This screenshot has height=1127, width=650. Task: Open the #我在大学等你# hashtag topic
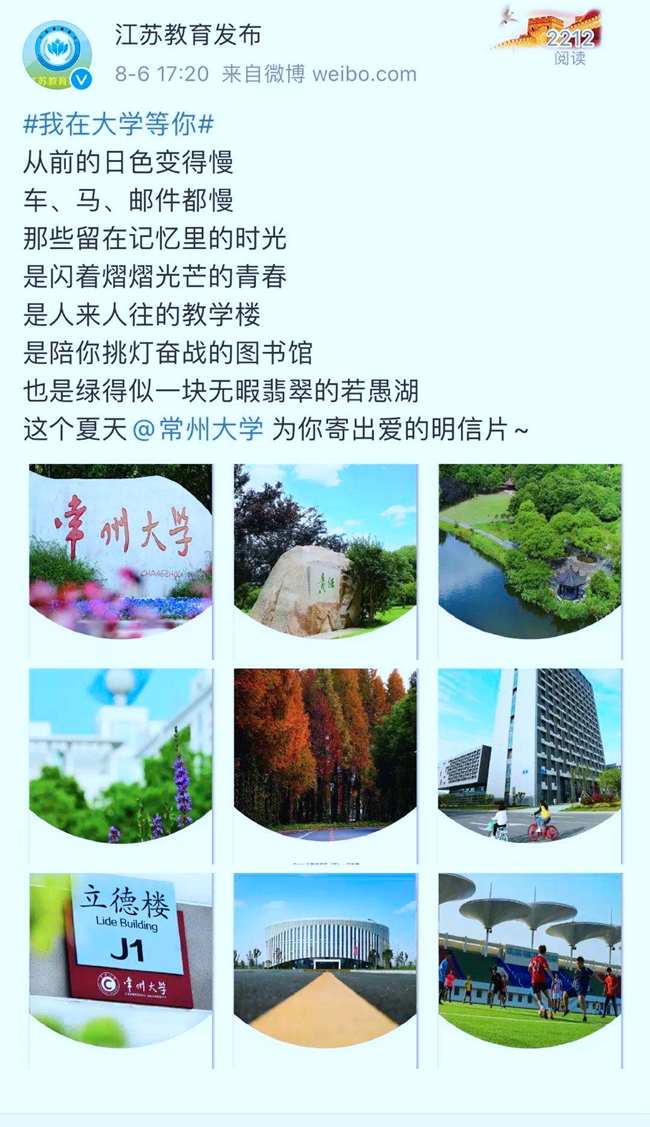(118, 125)
